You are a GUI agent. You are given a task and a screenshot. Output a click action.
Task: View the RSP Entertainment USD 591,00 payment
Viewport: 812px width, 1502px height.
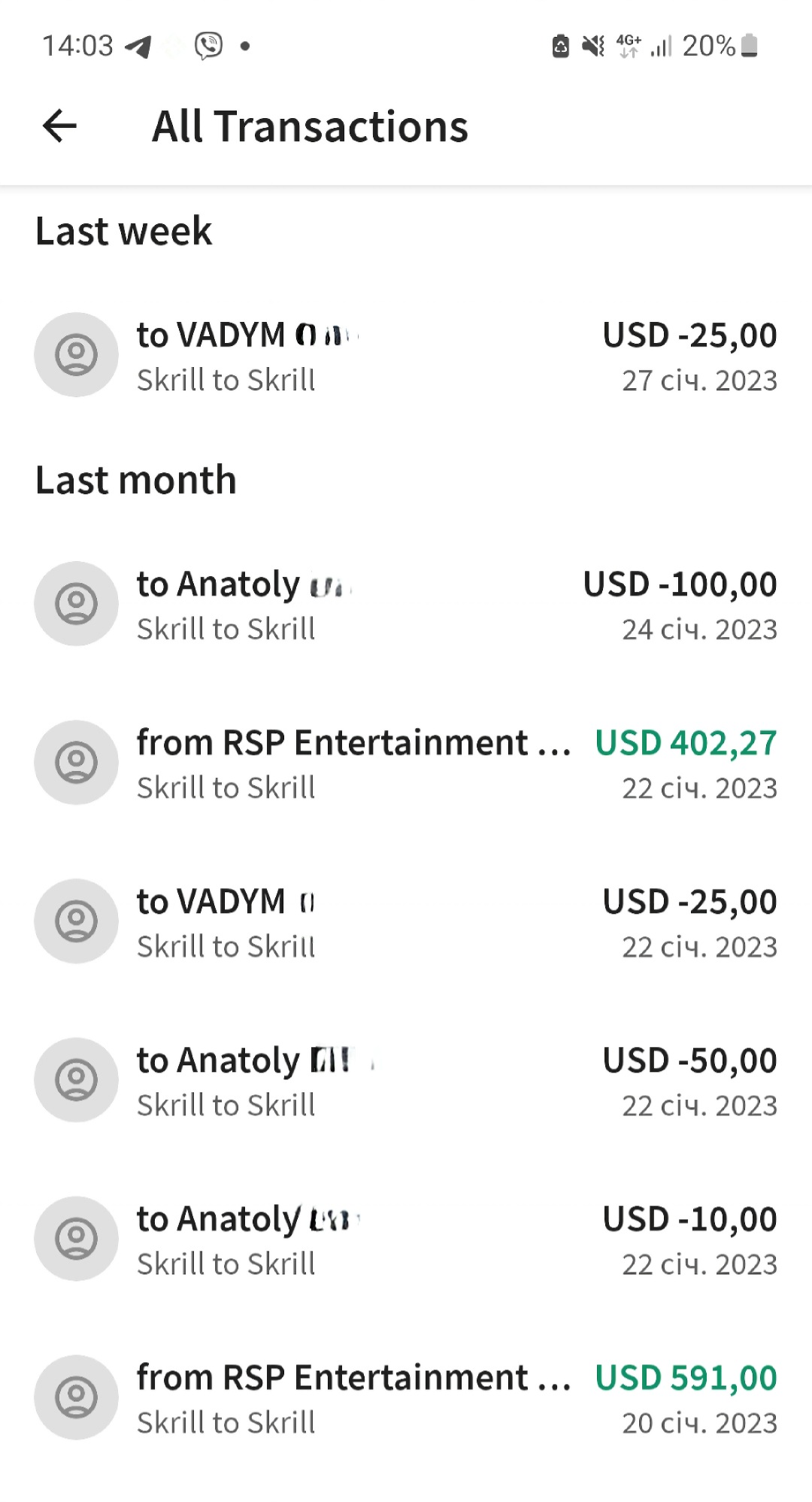pos(406,1397)
